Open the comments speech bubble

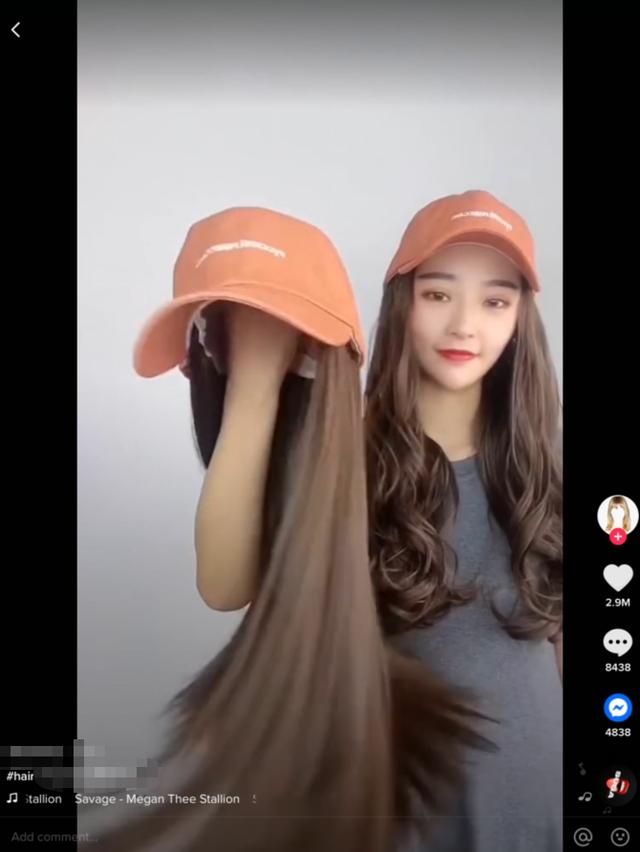(618, 643)
